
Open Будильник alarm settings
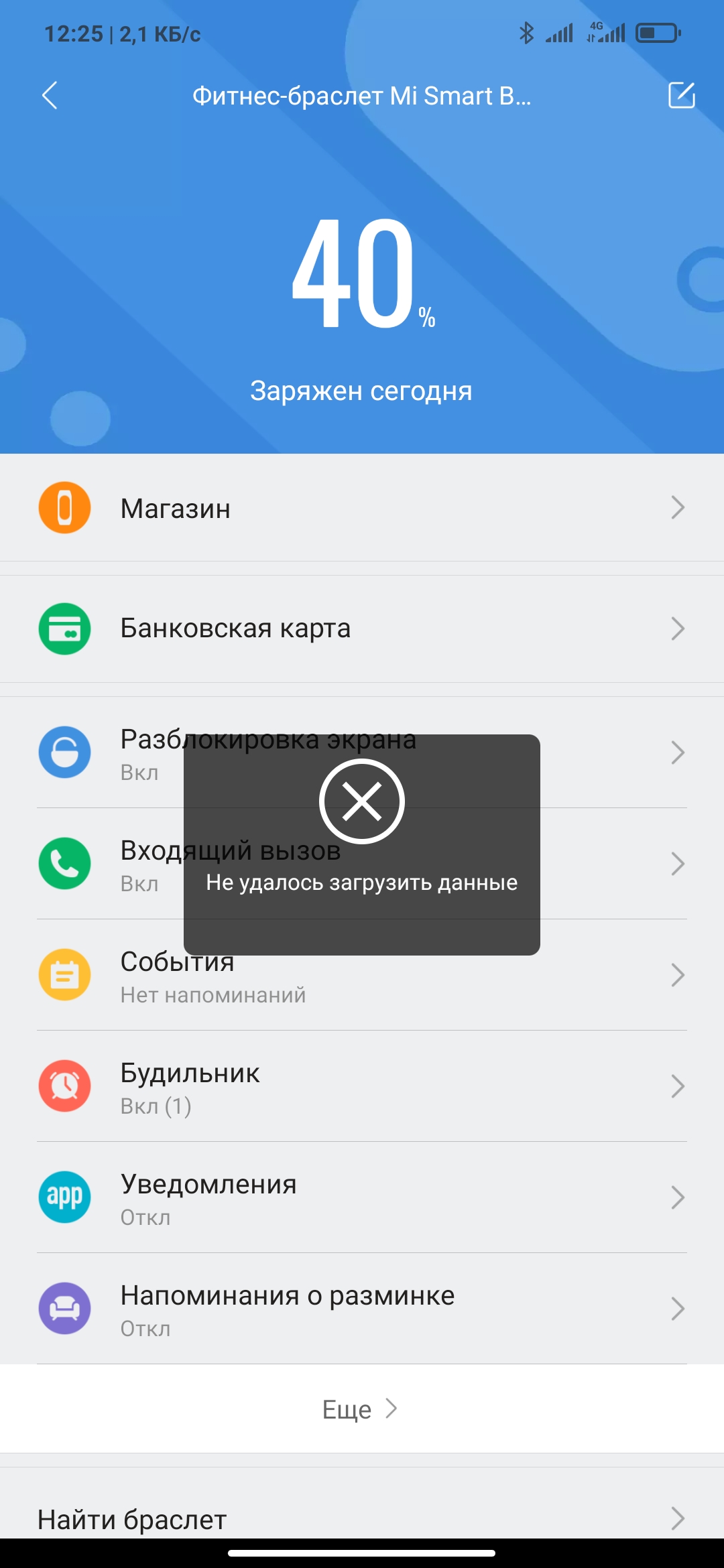(x=362, y=1086)
